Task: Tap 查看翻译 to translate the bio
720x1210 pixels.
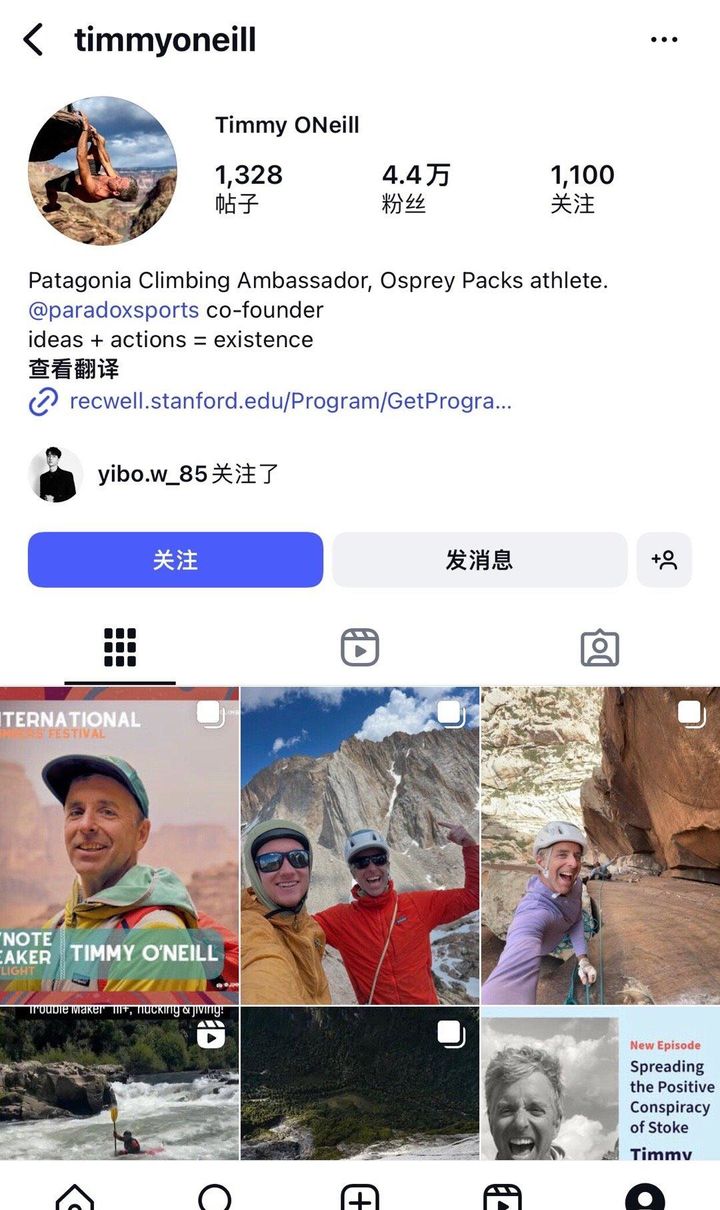Action: pos(73,369)
